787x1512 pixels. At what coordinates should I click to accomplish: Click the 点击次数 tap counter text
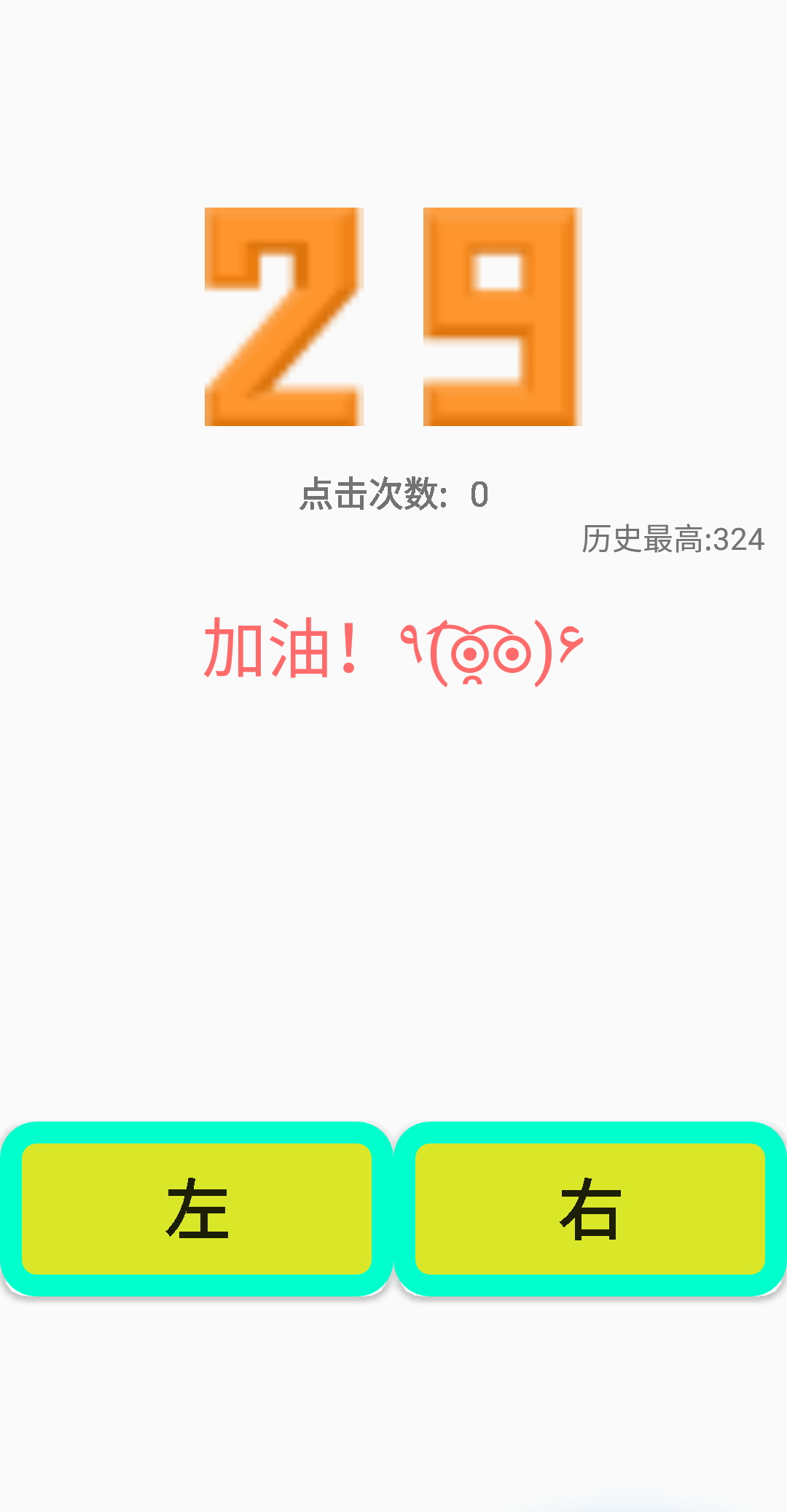pyautogui.click(x=372, y=494)
